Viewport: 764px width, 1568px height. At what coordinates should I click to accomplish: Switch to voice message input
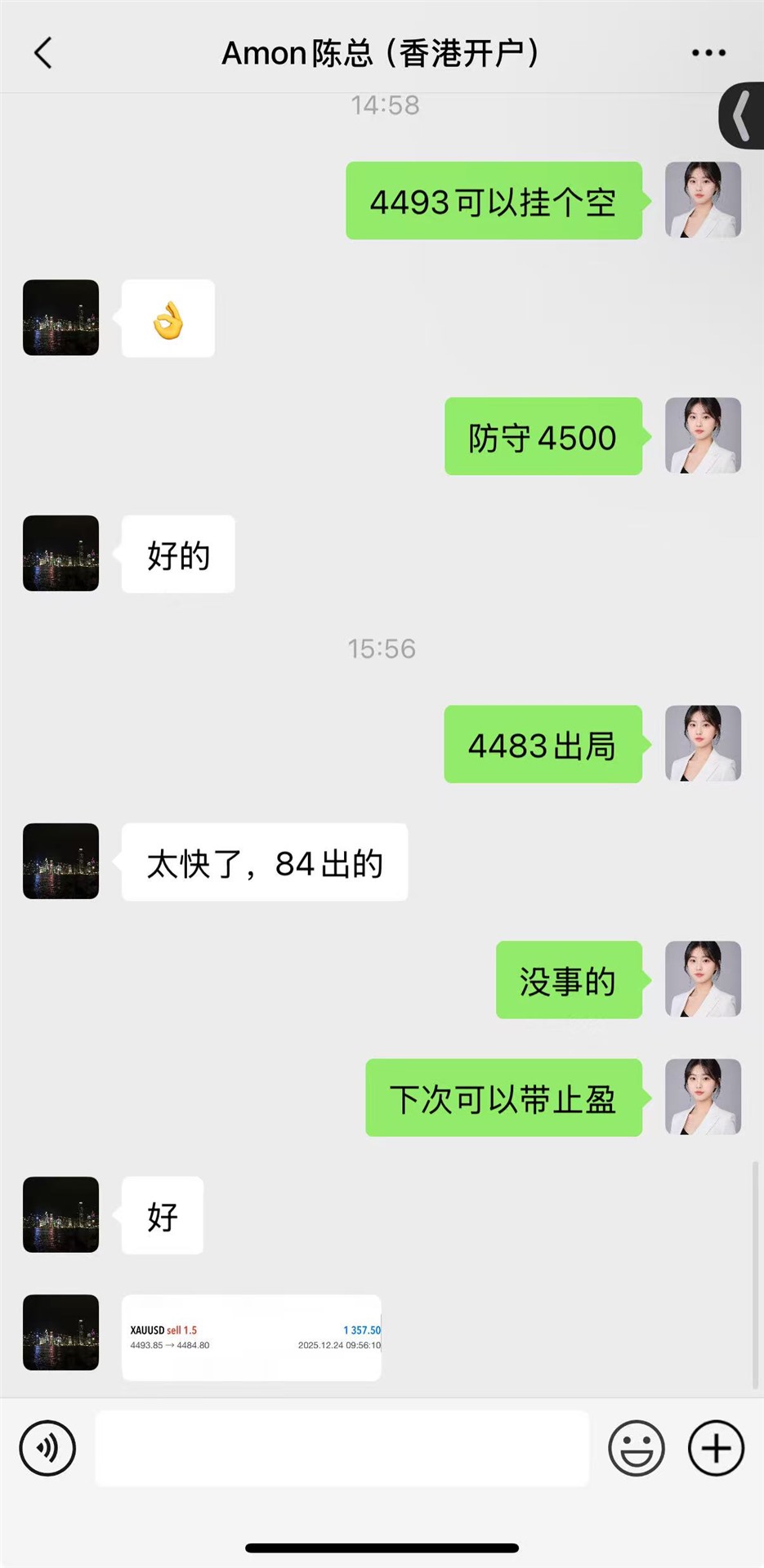47,1448
